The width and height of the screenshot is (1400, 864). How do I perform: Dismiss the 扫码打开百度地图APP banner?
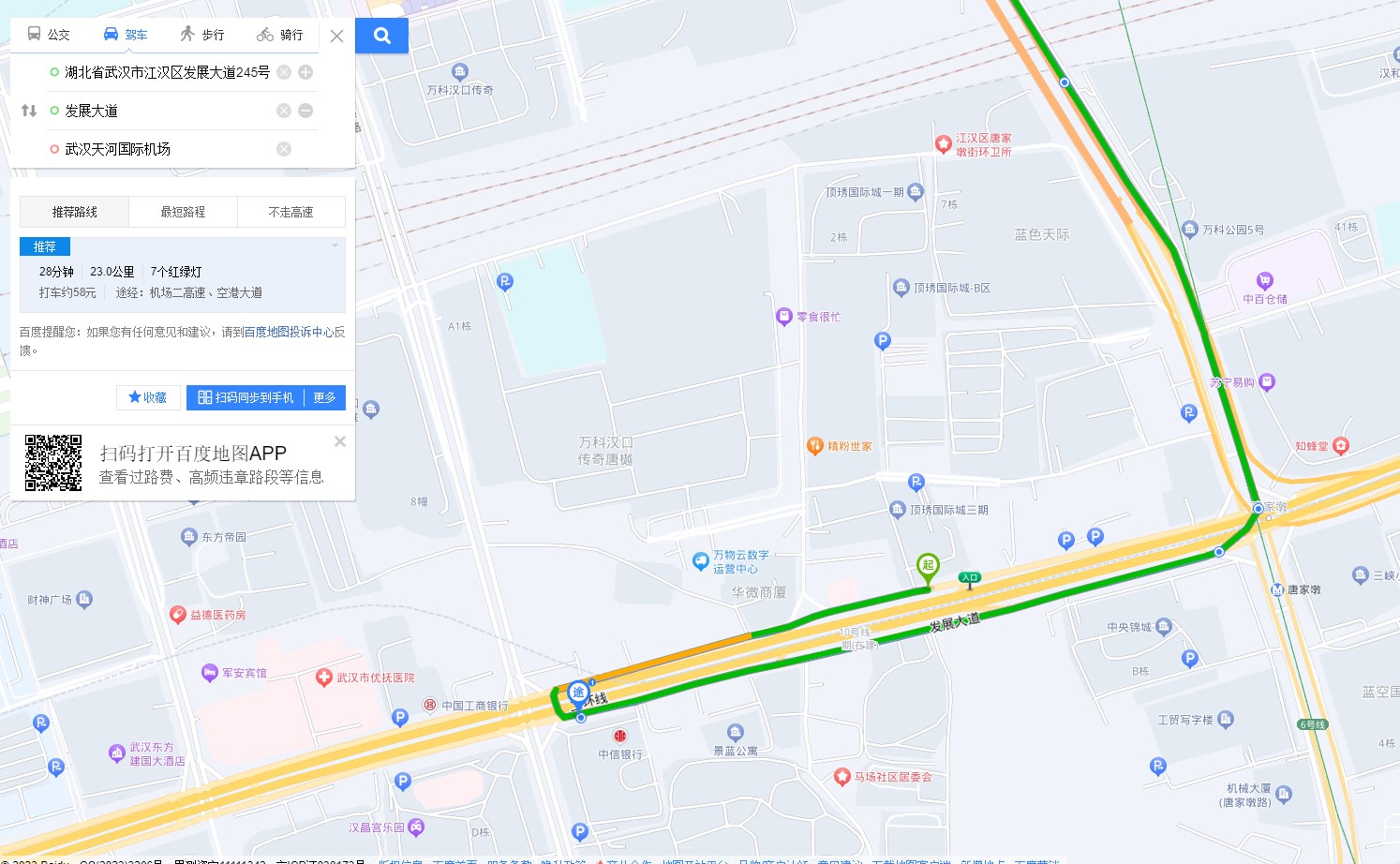340,441
